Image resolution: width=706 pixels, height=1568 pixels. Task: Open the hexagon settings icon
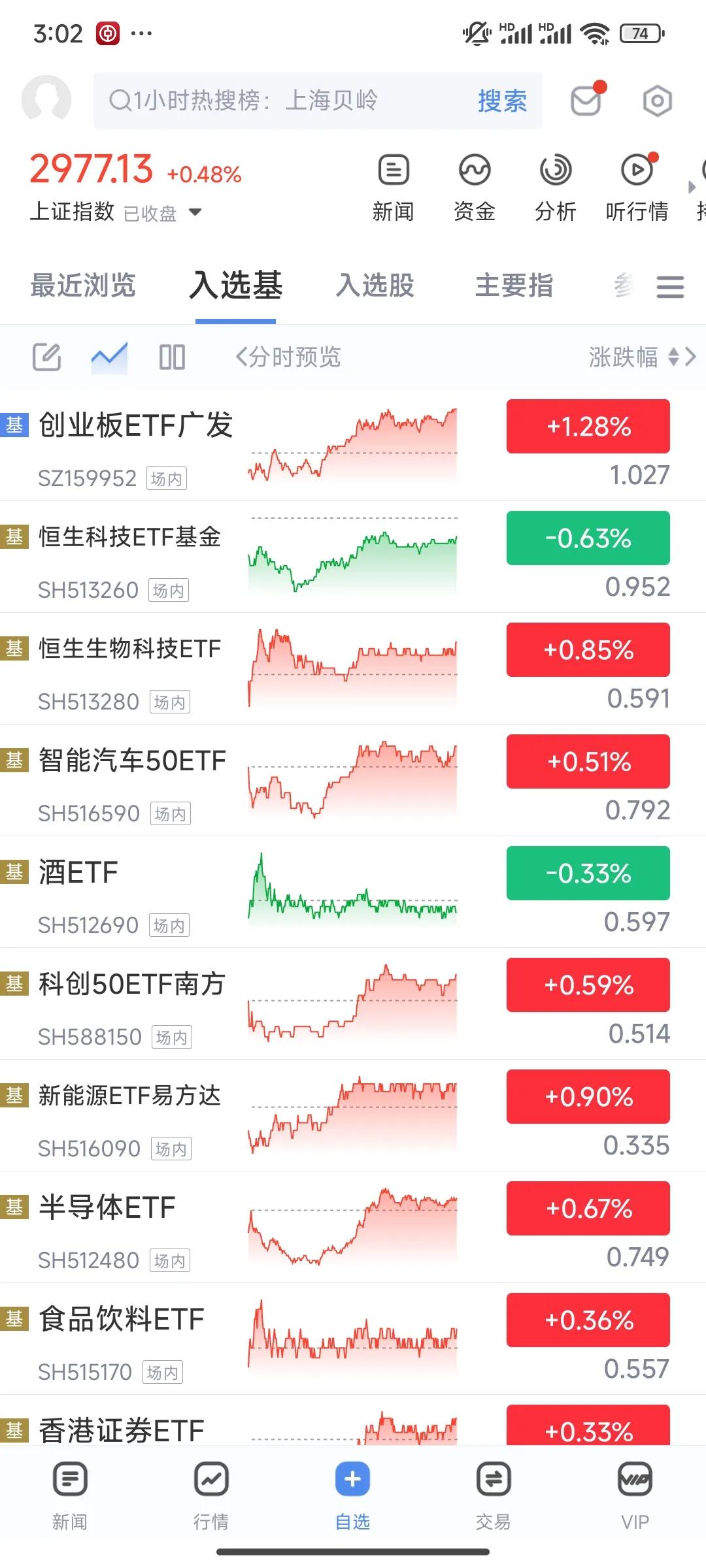[x=657, y=101]
